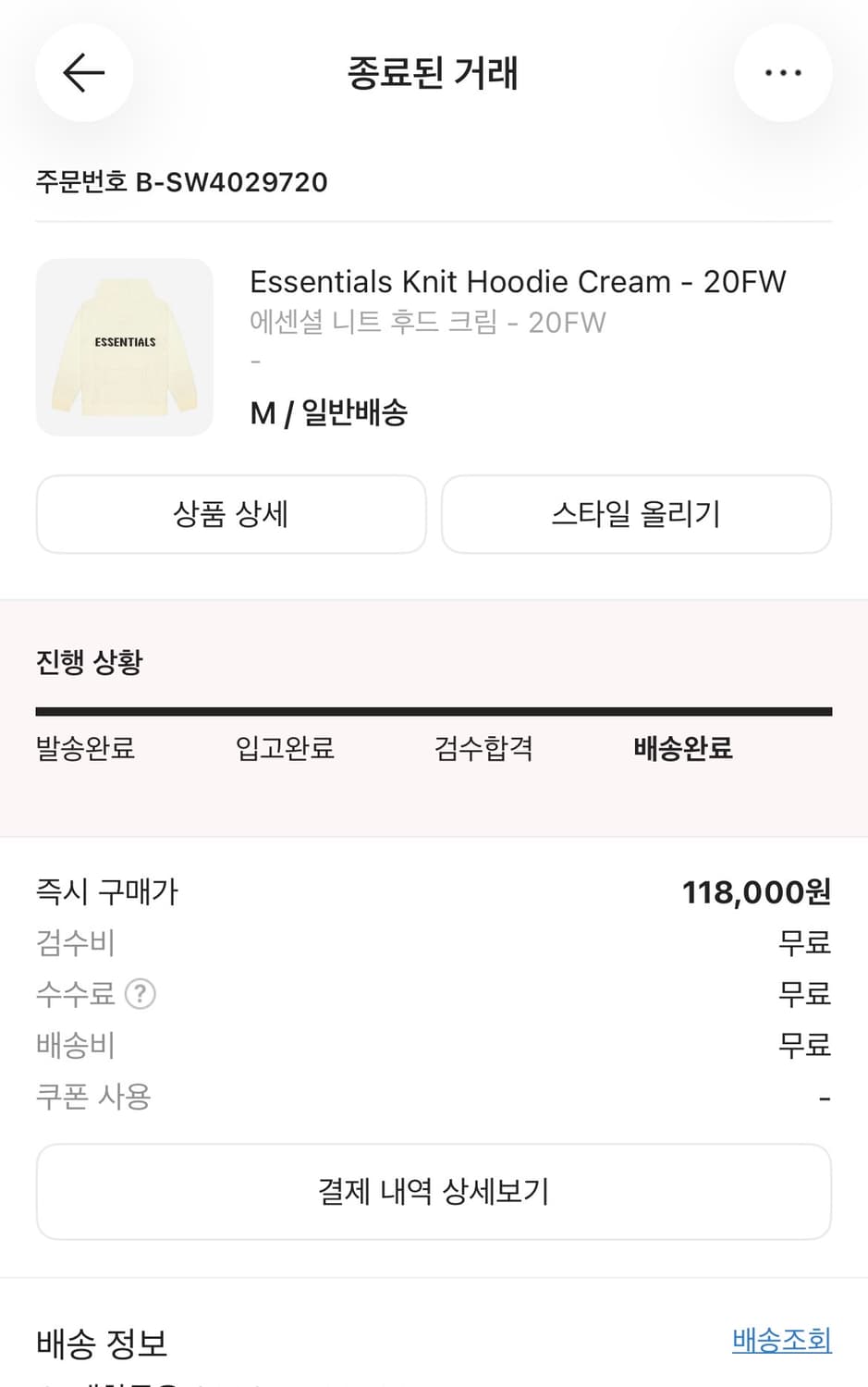The width and height of the screenshot is (868, 1387).
Task: Open the Essentials Knit Hoodie product thumbnail
Action: (125, 347)
